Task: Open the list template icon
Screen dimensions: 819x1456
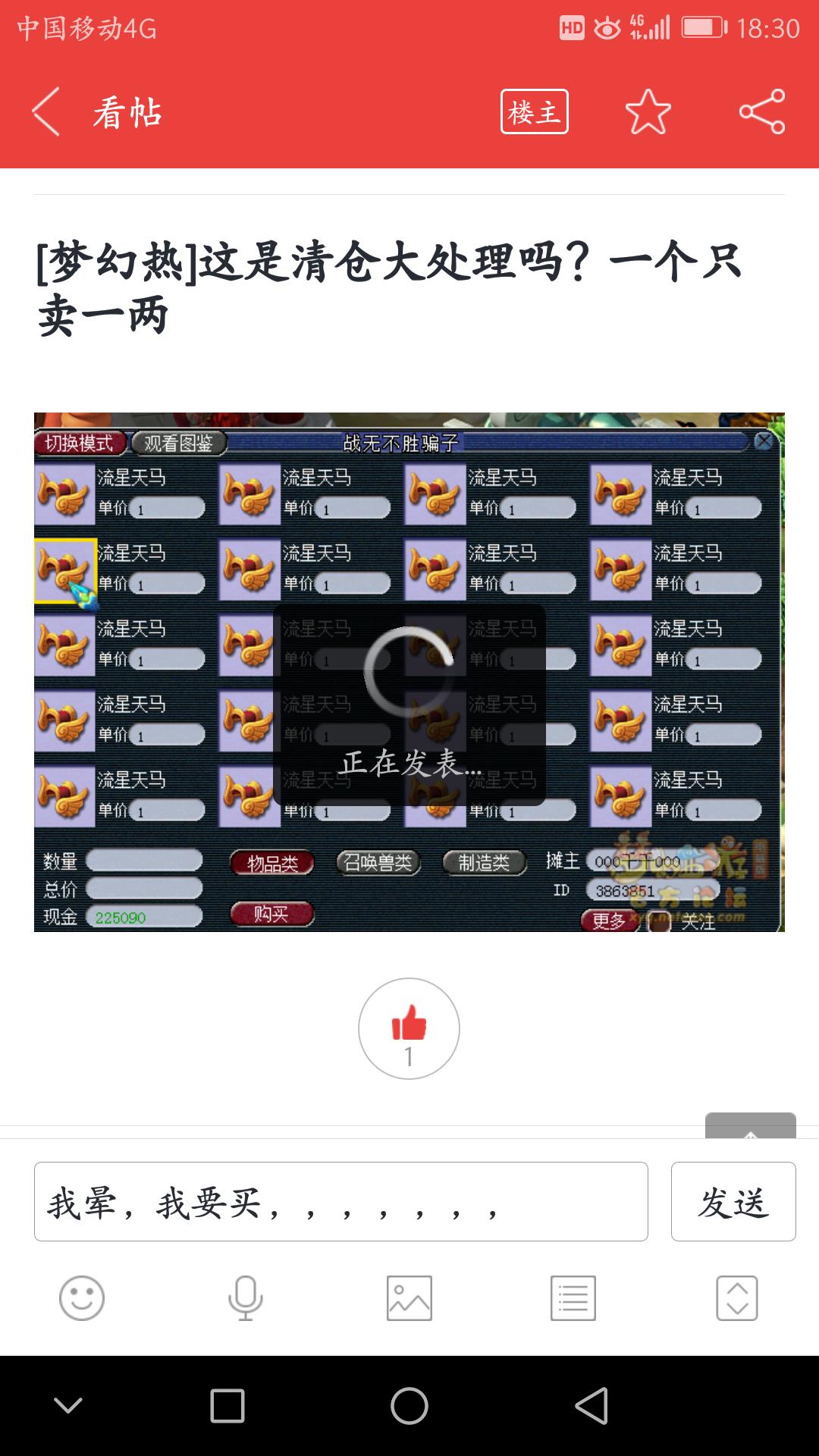Action: tap(573, 1298)
